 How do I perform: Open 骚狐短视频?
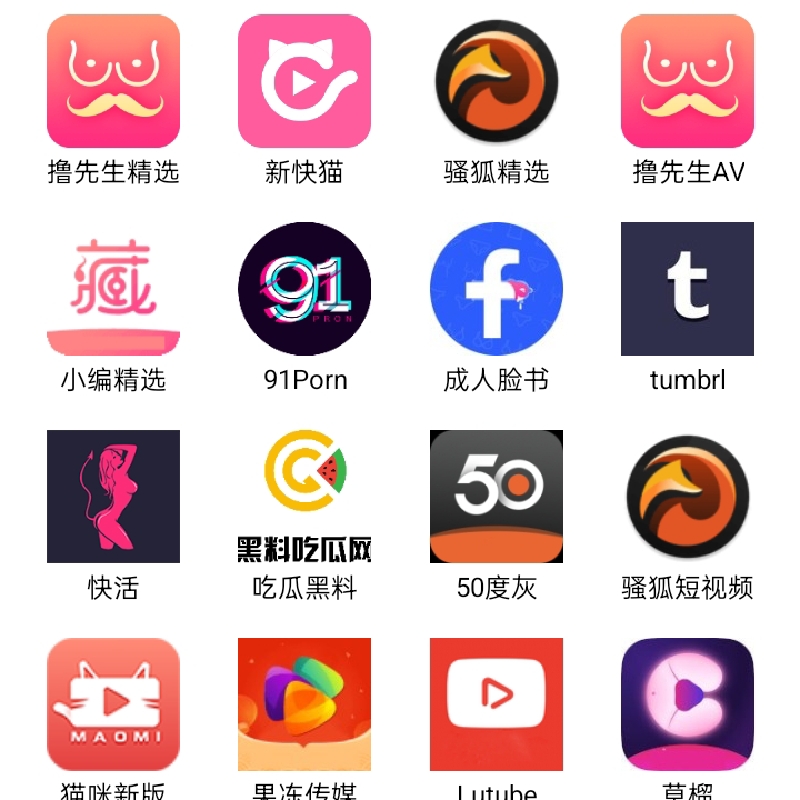[687, 497]
